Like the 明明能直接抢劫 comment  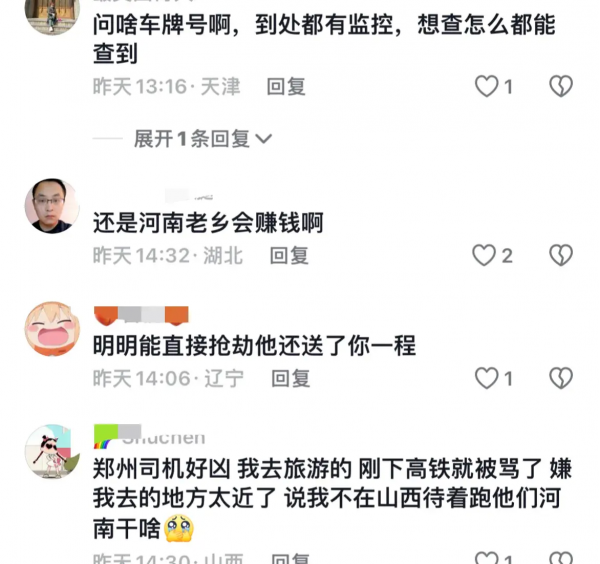point(486,378)
